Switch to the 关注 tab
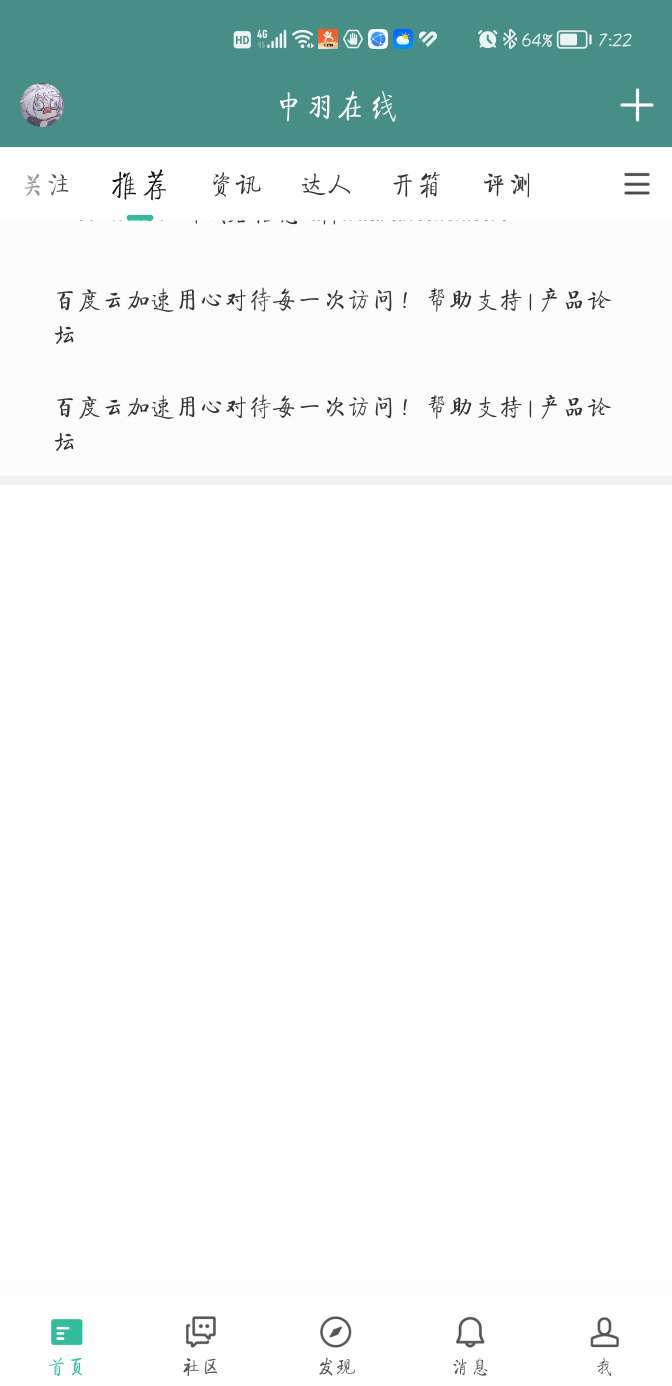 (x=47, y=185)
